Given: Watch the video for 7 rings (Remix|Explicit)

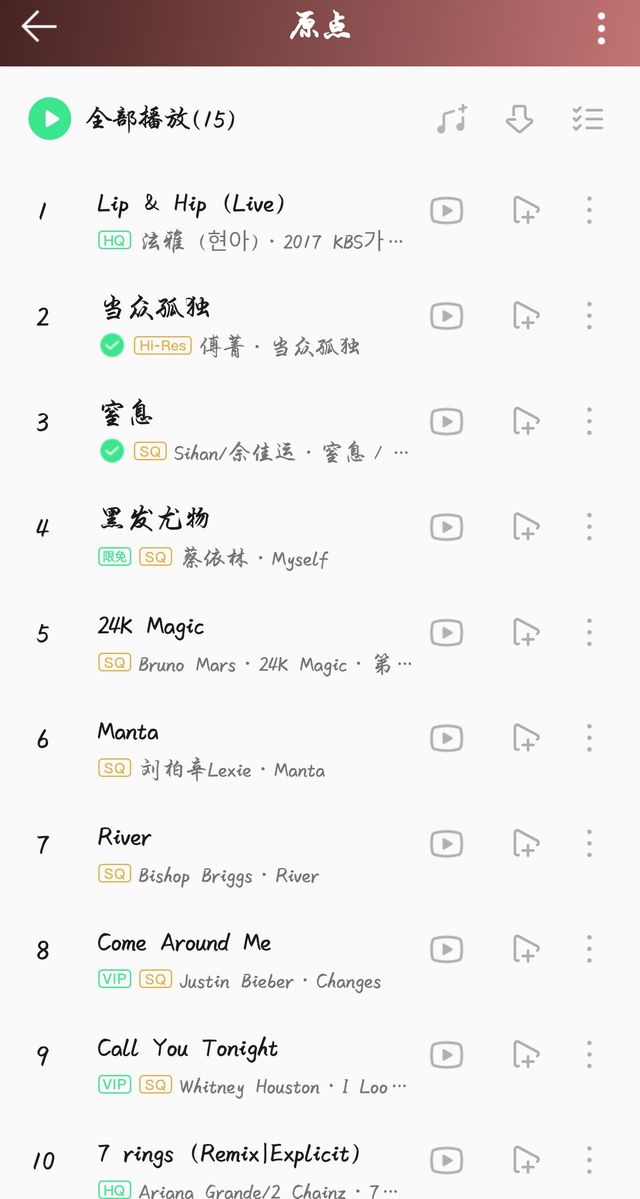Looking at the screenshot, I should coord(446,1160).
